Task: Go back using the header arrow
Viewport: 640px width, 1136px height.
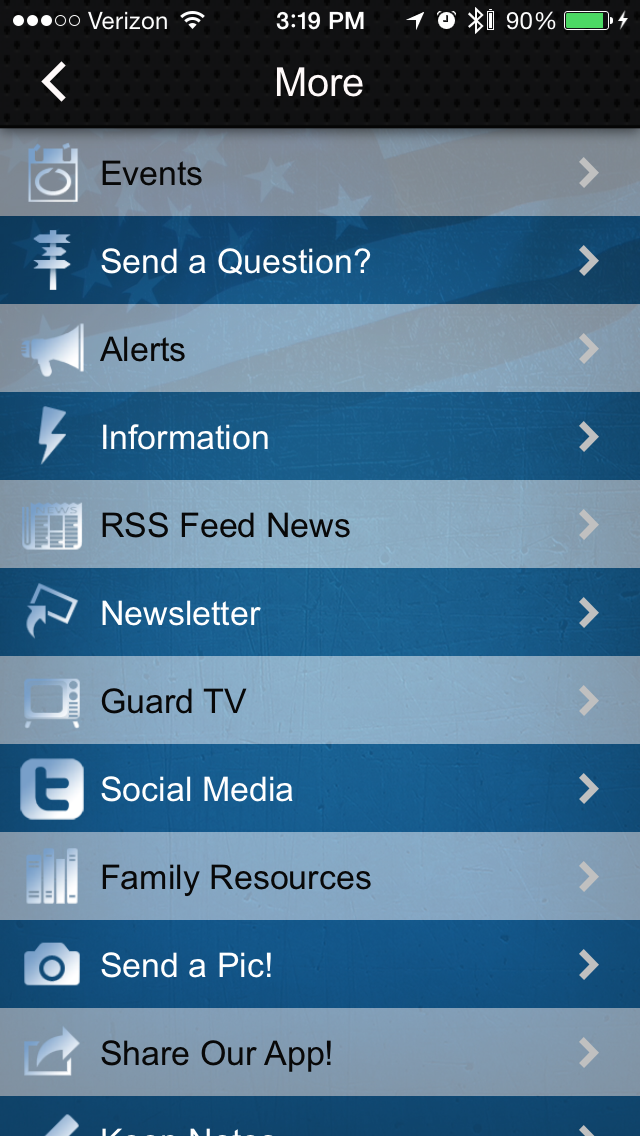Action: tap(54, 82)
